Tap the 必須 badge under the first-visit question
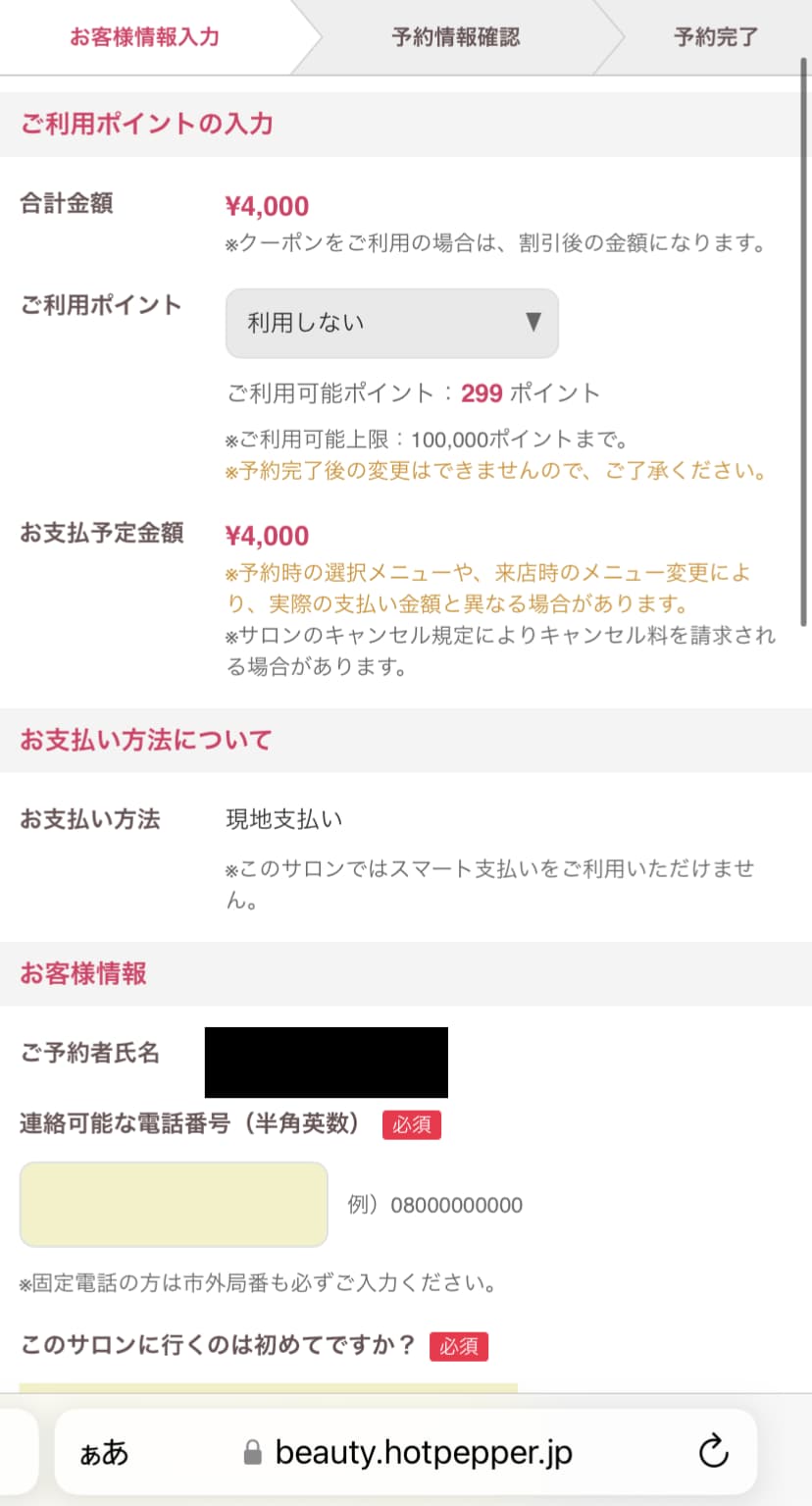Image resolution: width=812 pixels, height=1506 pixels. click(460, 1347)
